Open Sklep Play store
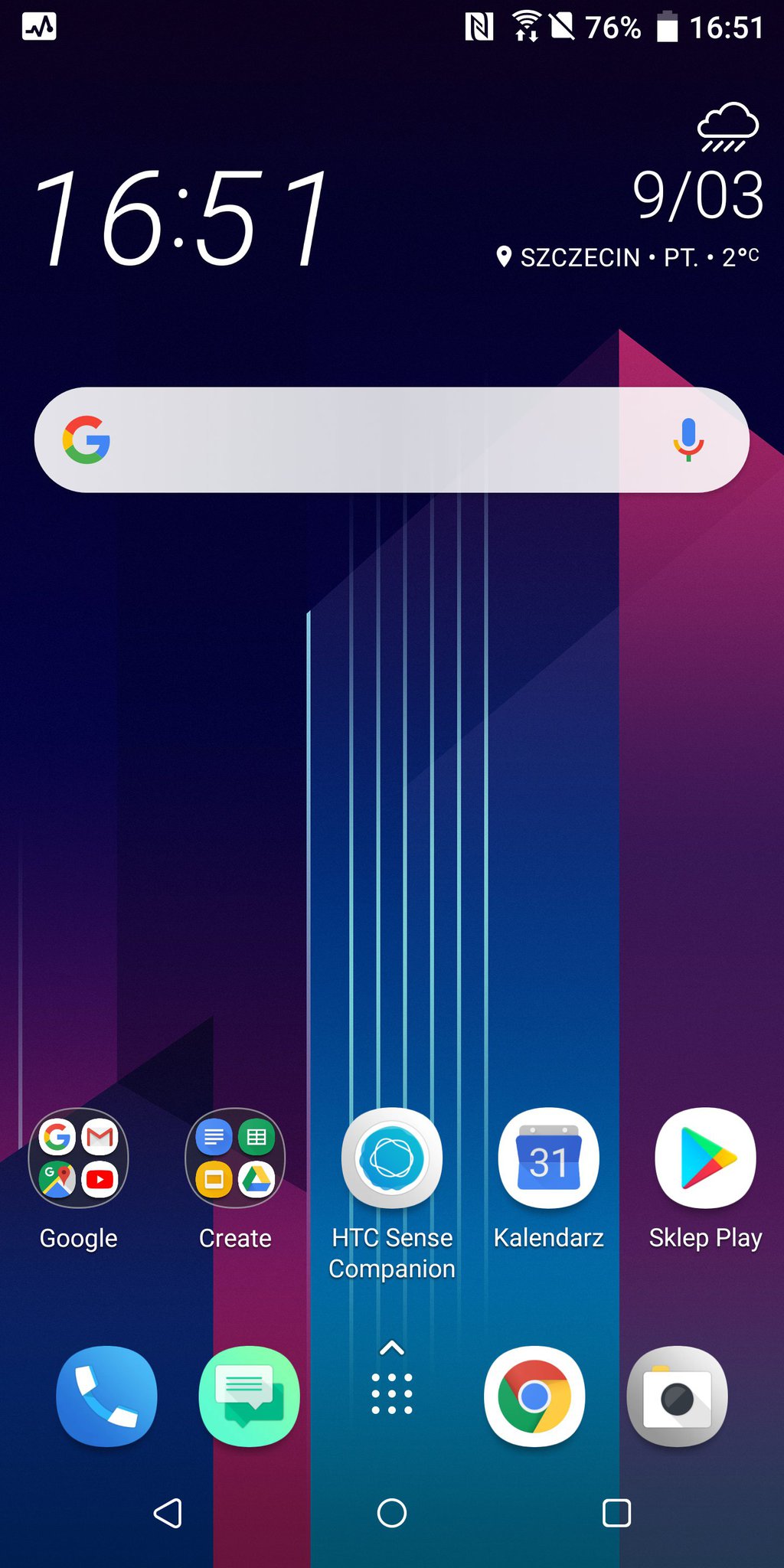Image resolution: width=784 pixels, height=1568 pixels. click(x=705, y=1158)
